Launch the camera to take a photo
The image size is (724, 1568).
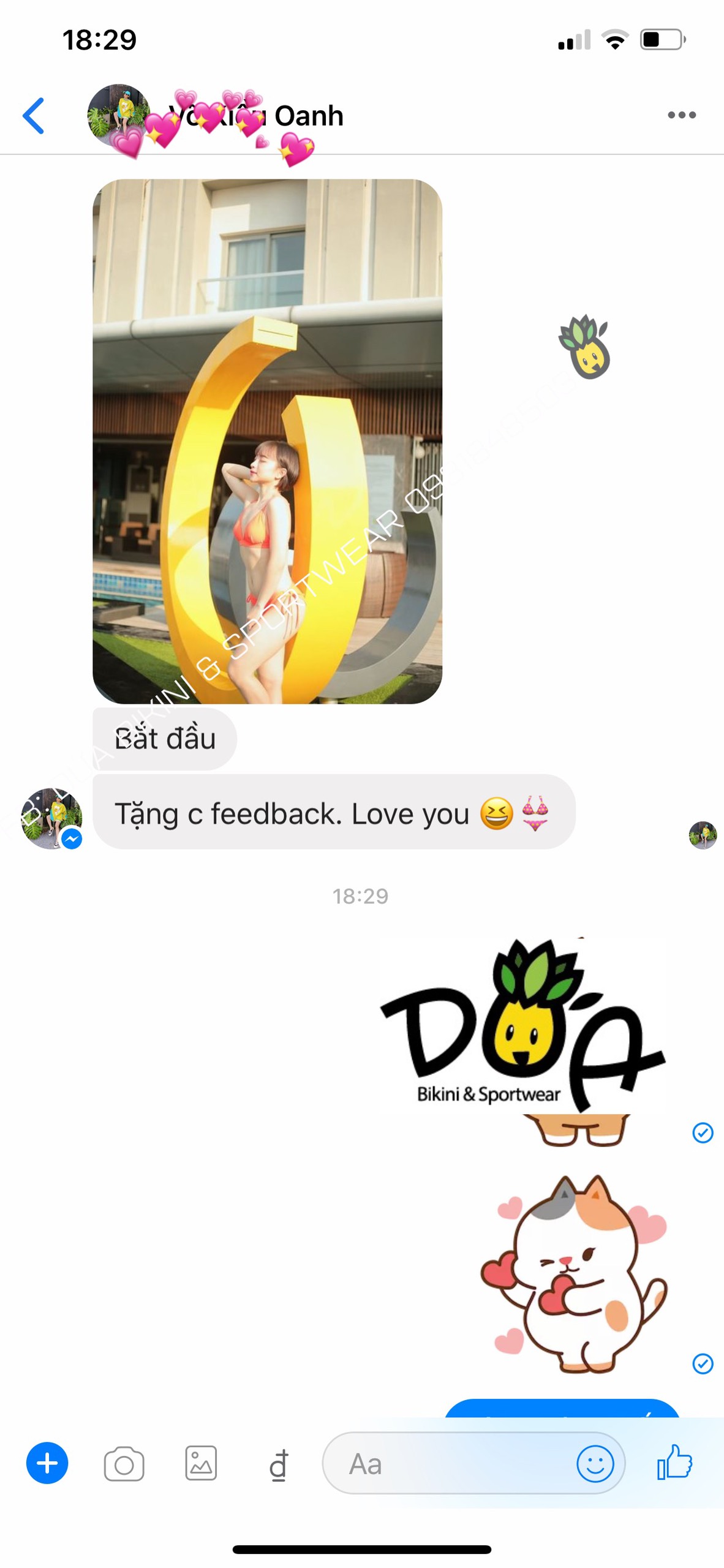tap(124, 1464)
